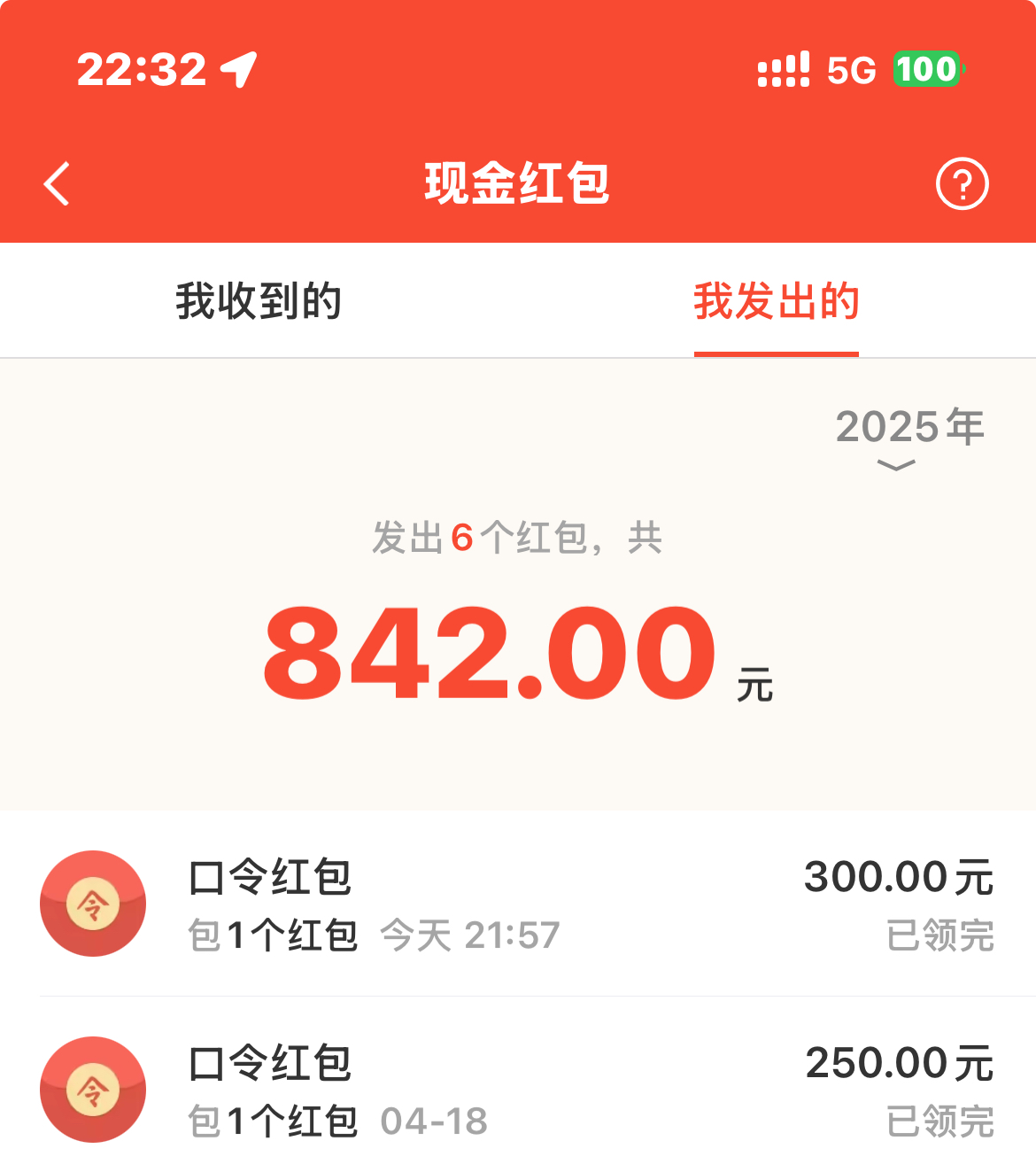Open the 300.00元 口令红包 record
The height and width of the screenshot is (1164, 1036).
[x=517, y=904]
